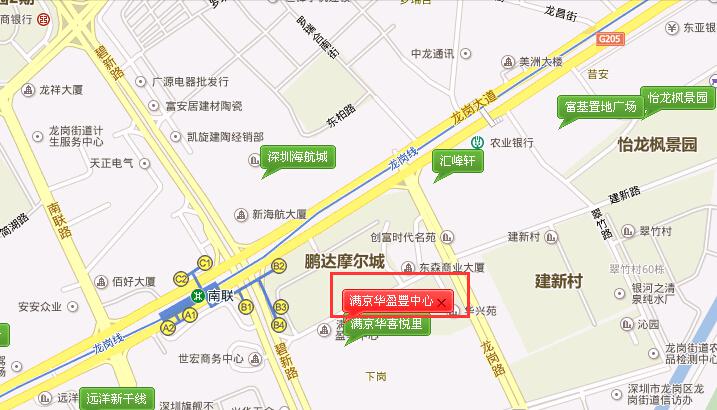Select the 满京华盈丰中心 marker
The width and height of the screenshot is (717, 410).
point(390,301)
